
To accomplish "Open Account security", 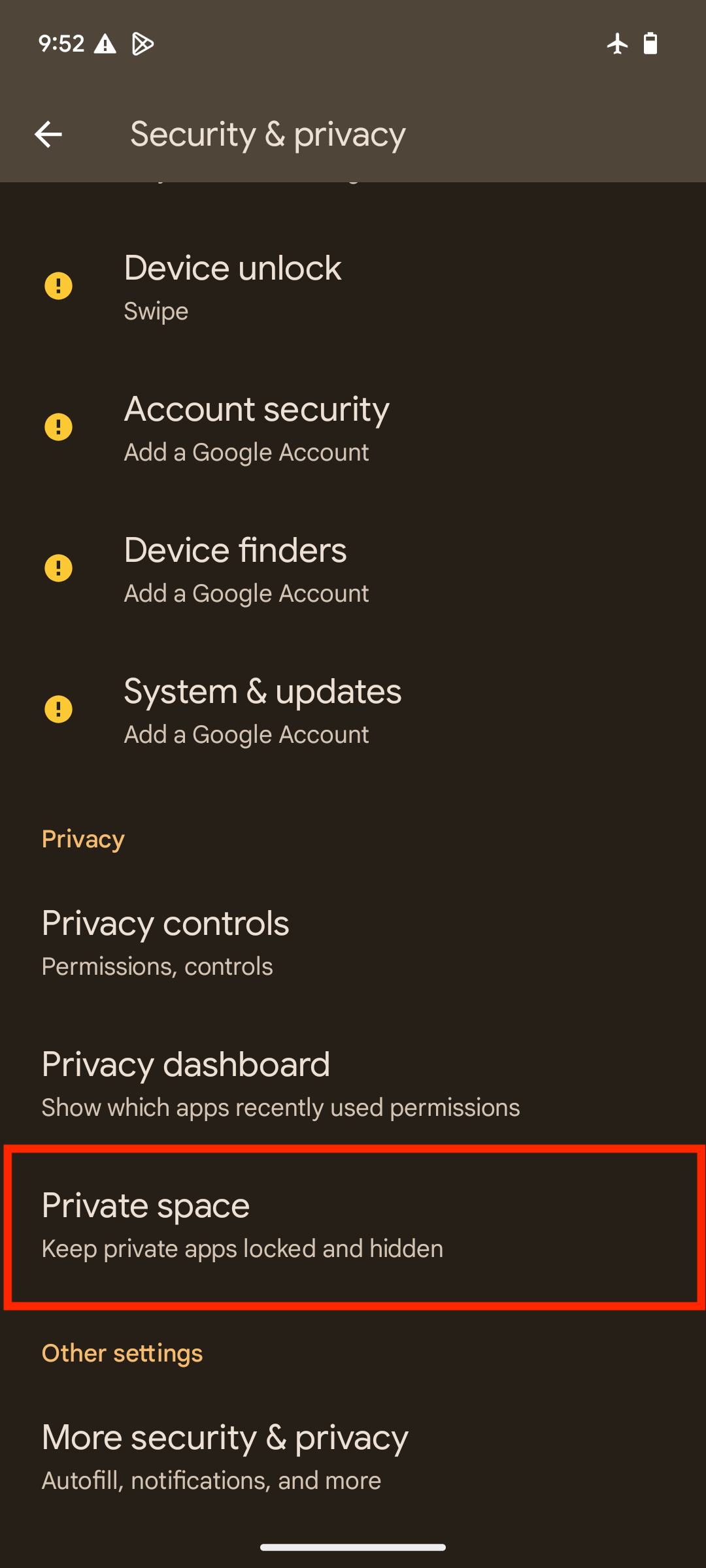I will (353, 427).
